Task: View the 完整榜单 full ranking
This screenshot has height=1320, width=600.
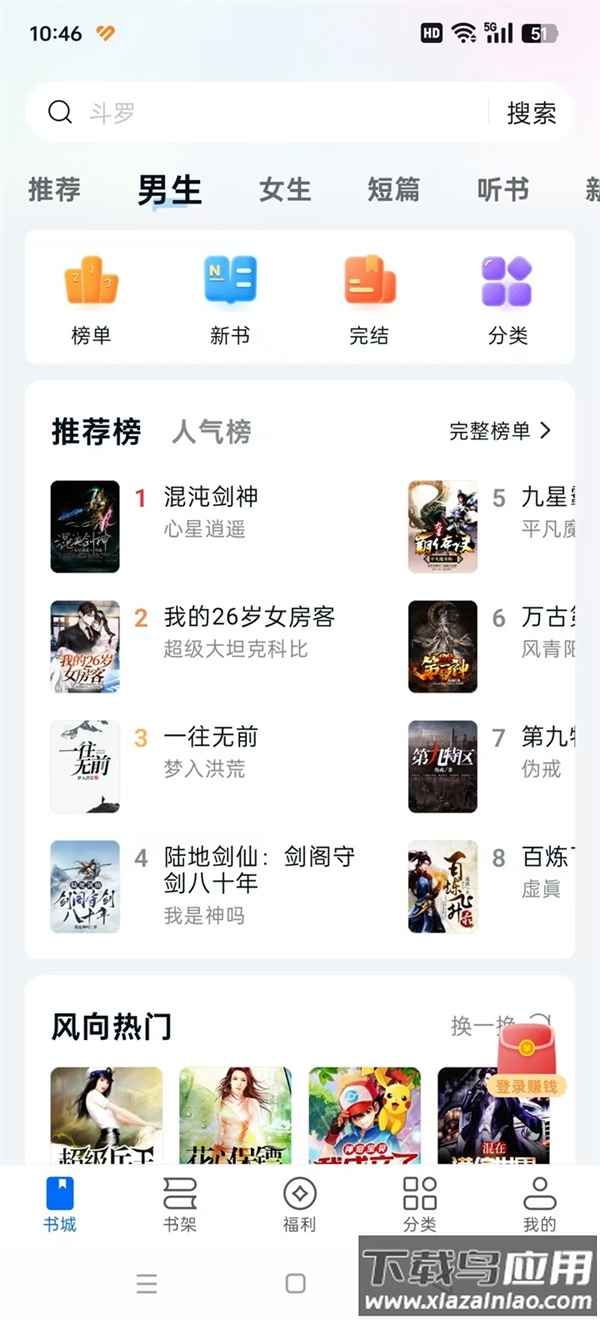Action: [499, 431]
